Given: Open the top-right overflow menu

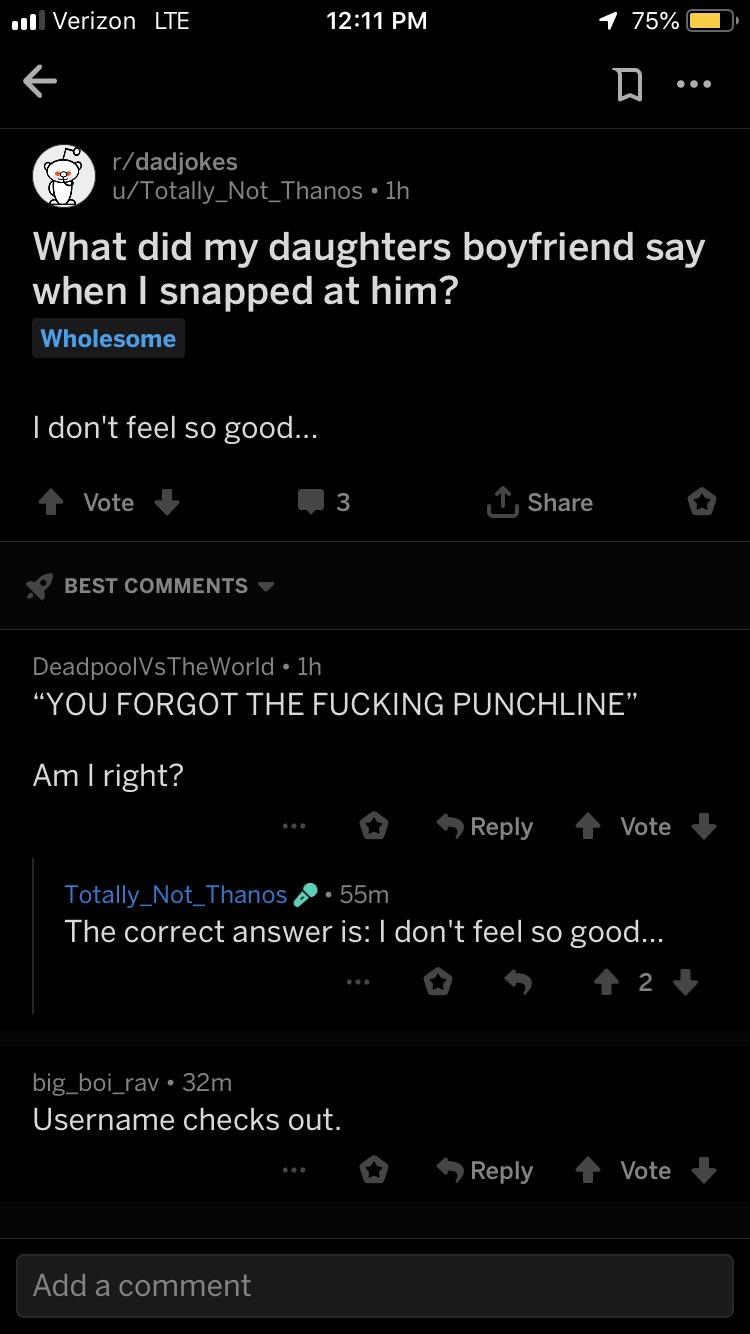Looking at the screenshot, I should [x=694, y=85].
